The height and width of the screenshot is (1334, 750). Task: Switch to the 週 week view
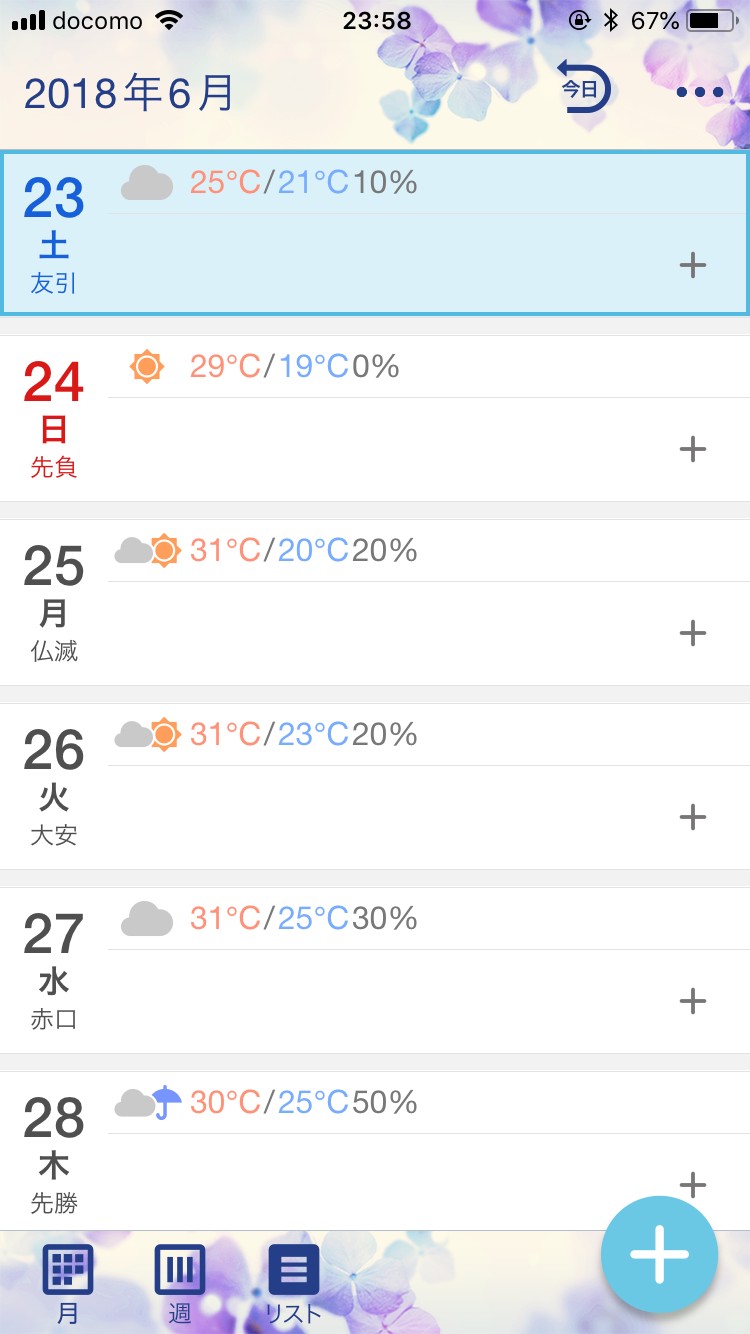click(180, 1282)
